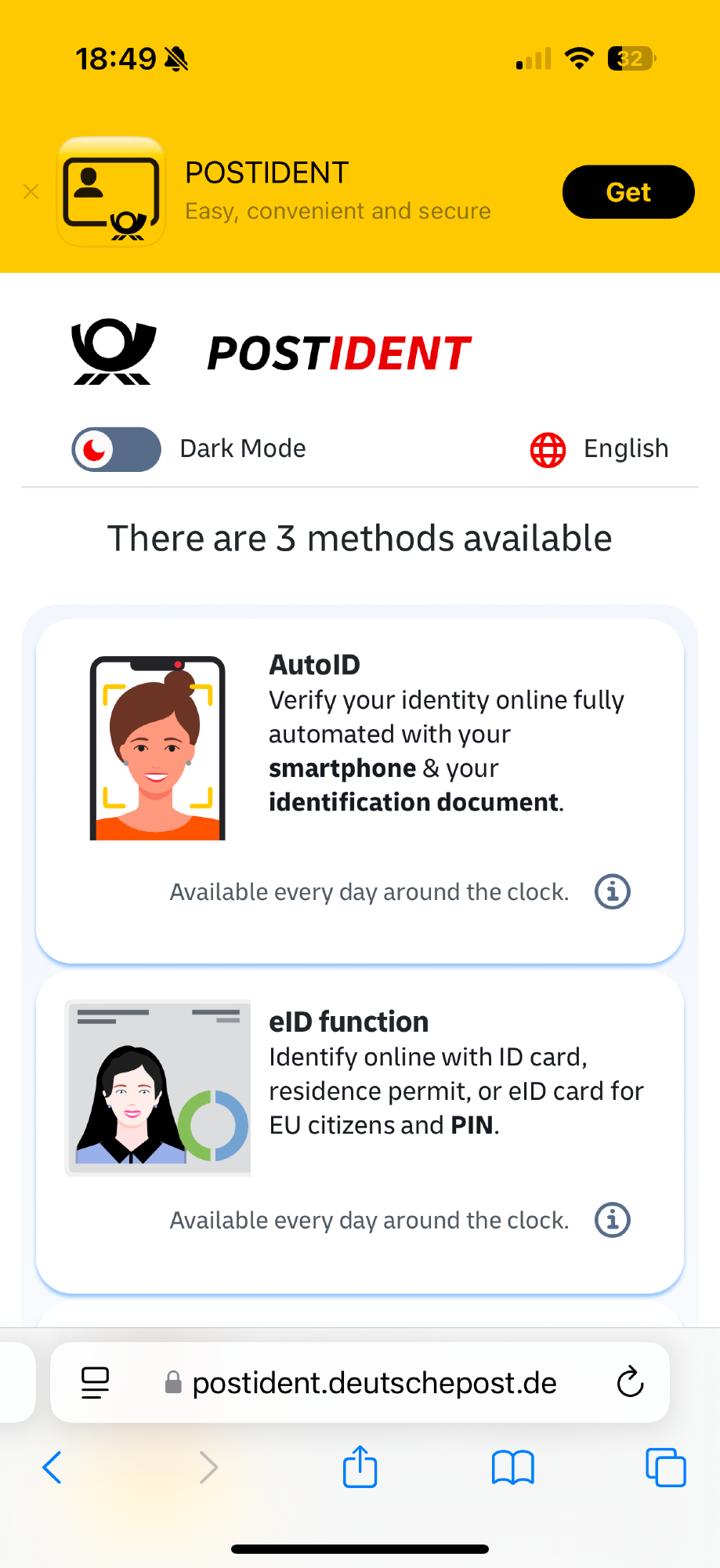The height and width of the screenshot is (1568, 720).
Task: Toggle Dark Mode switch
Action: point(116,449)
